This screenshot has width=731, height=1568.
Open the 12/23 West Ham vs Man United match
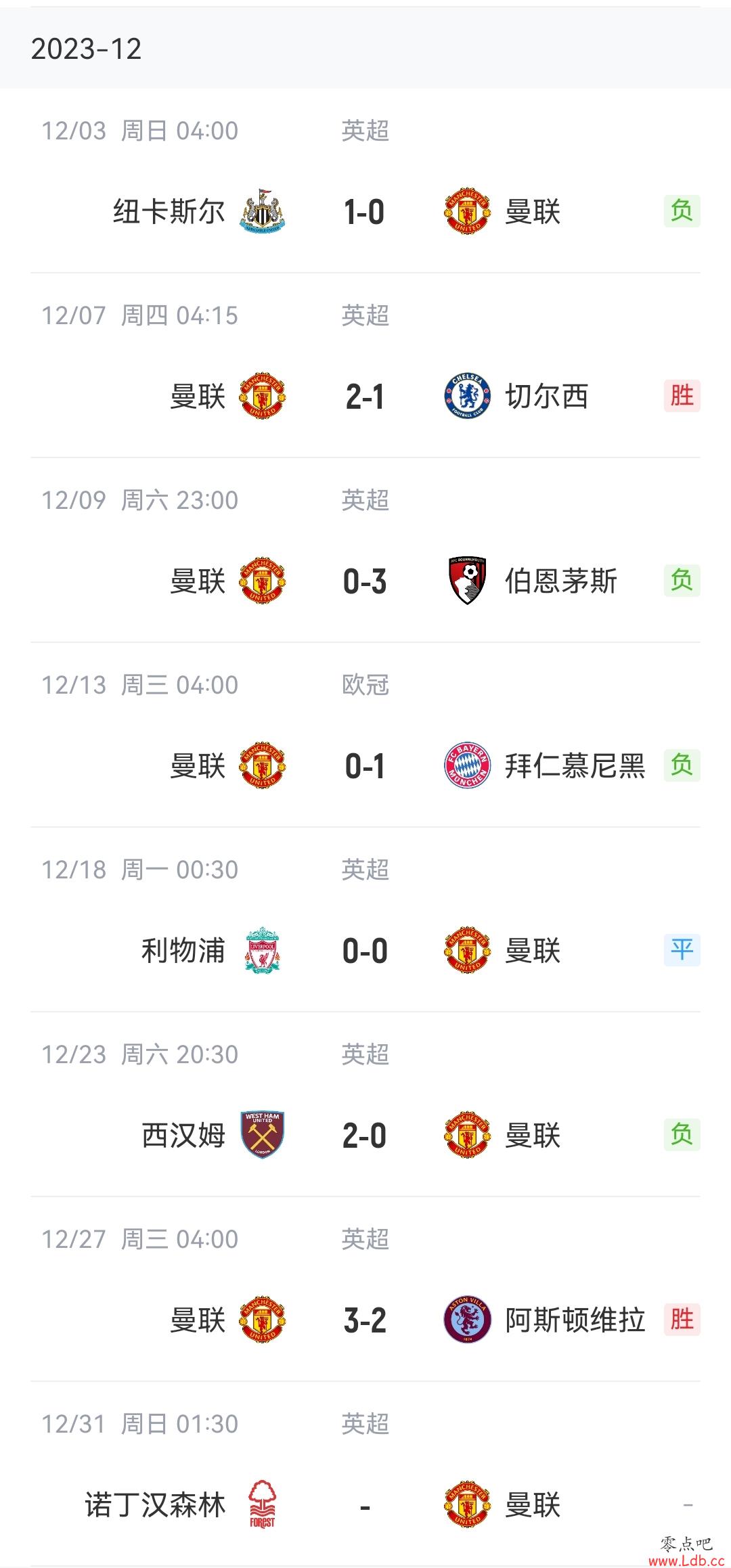[365, 1104]
